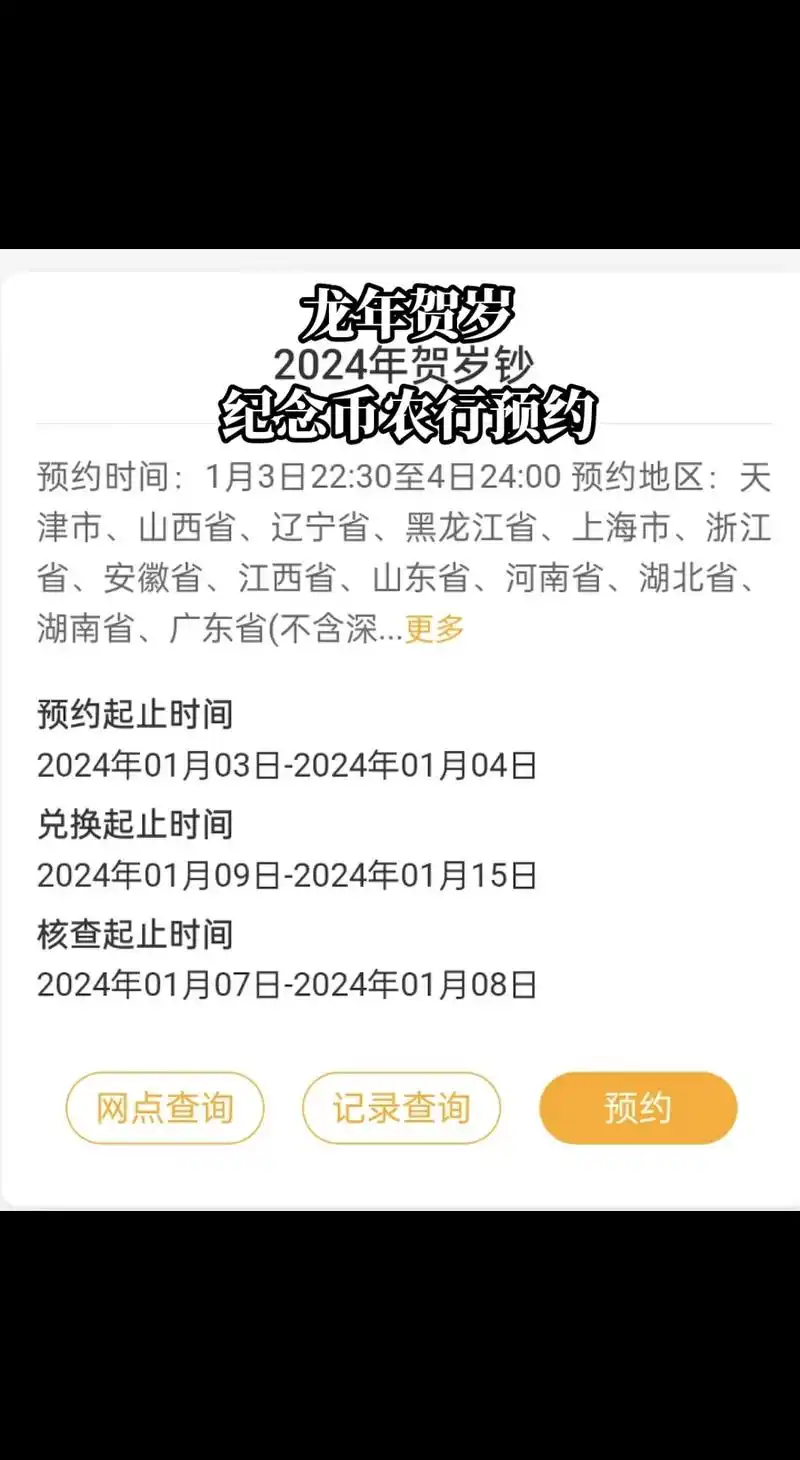Open 网点查询 branch lookup
This screenshot has width=800, height=1460.
pos(163,1107)
